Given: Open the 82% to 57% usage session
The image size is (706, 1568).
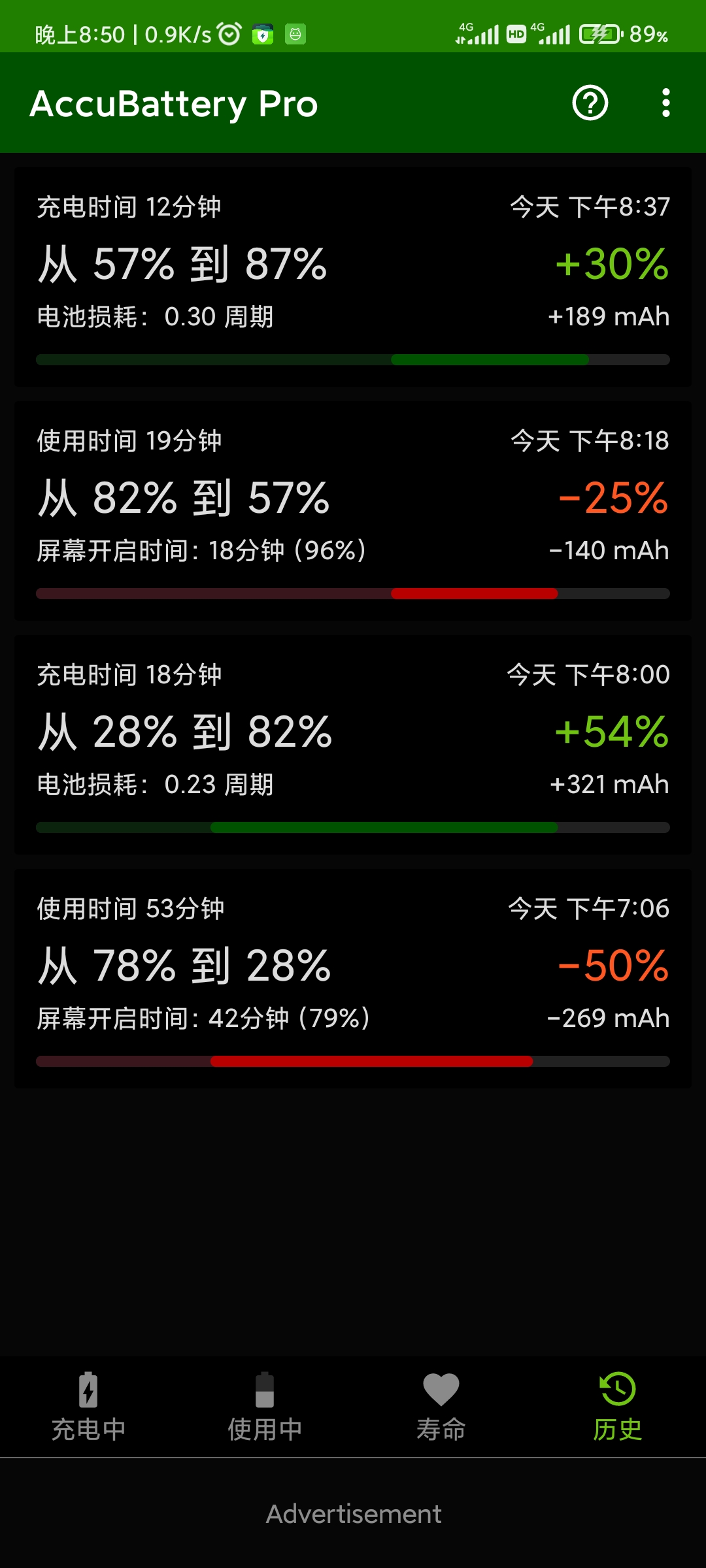Looking at the screenshot, I should 353,511.
